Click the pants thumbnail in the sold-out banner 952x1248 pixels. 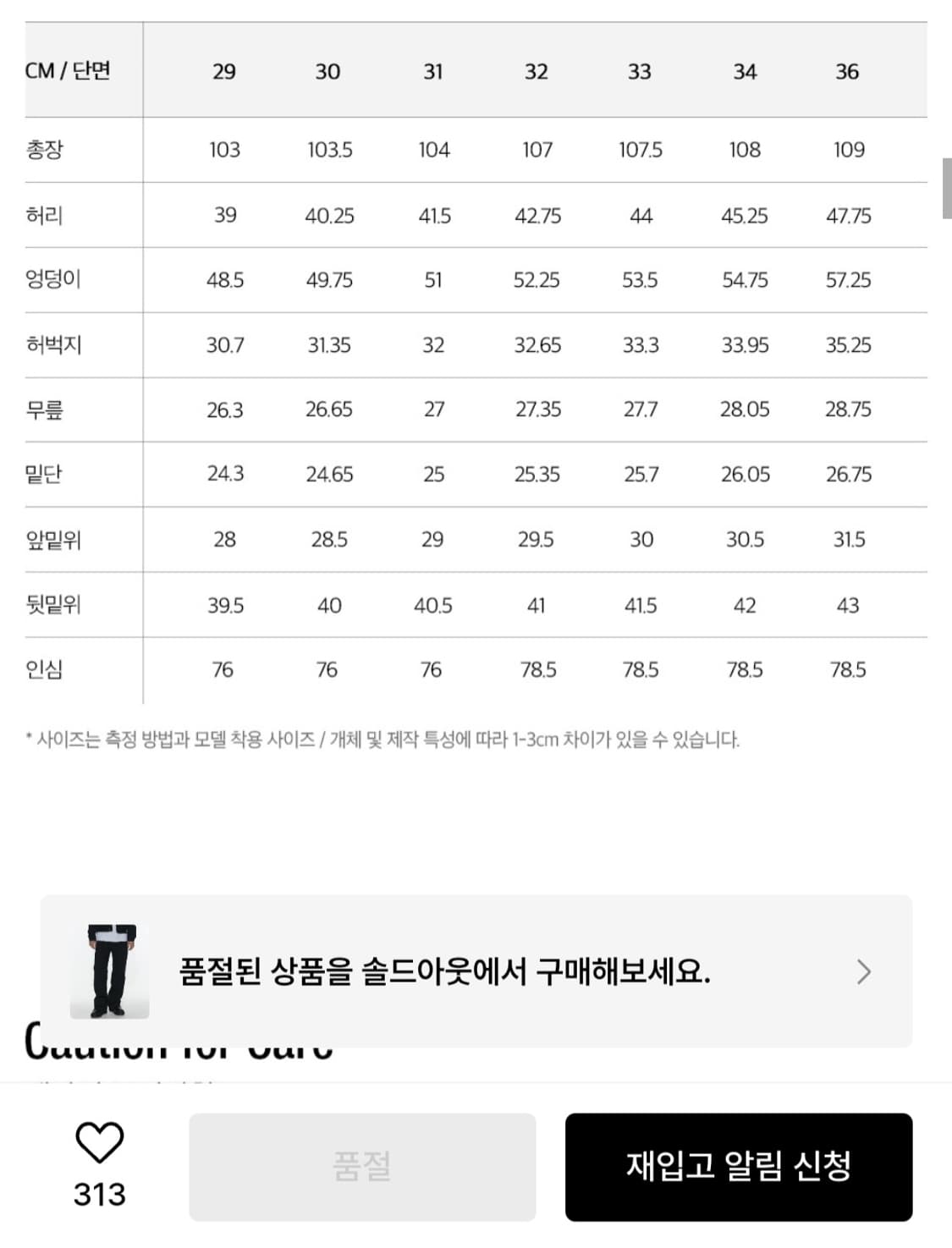[110, 970]
